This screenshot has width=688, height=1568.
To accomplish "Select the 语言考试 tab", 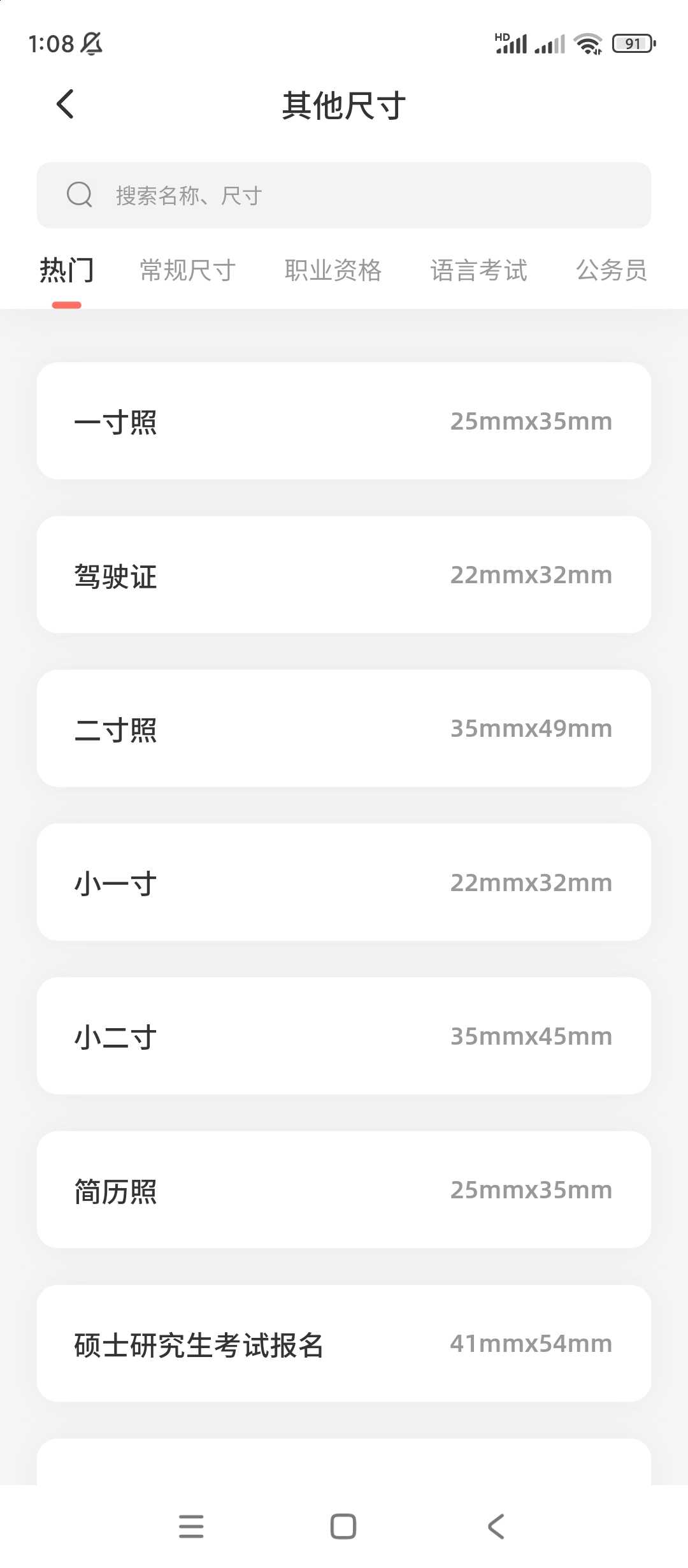I will click(x=479, y=270).
